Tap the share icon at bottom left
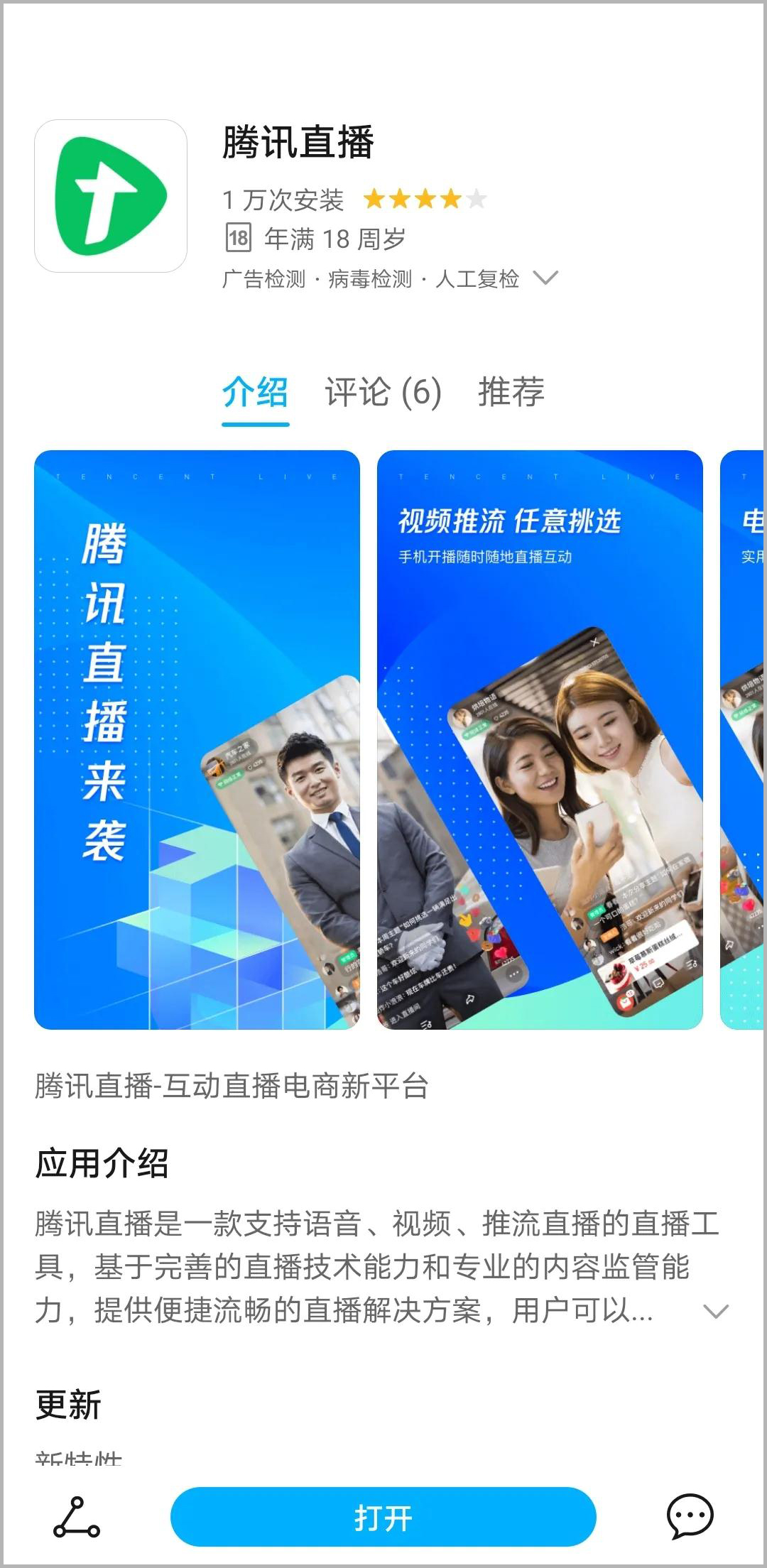767x1568 pixels. (77, 1517)
